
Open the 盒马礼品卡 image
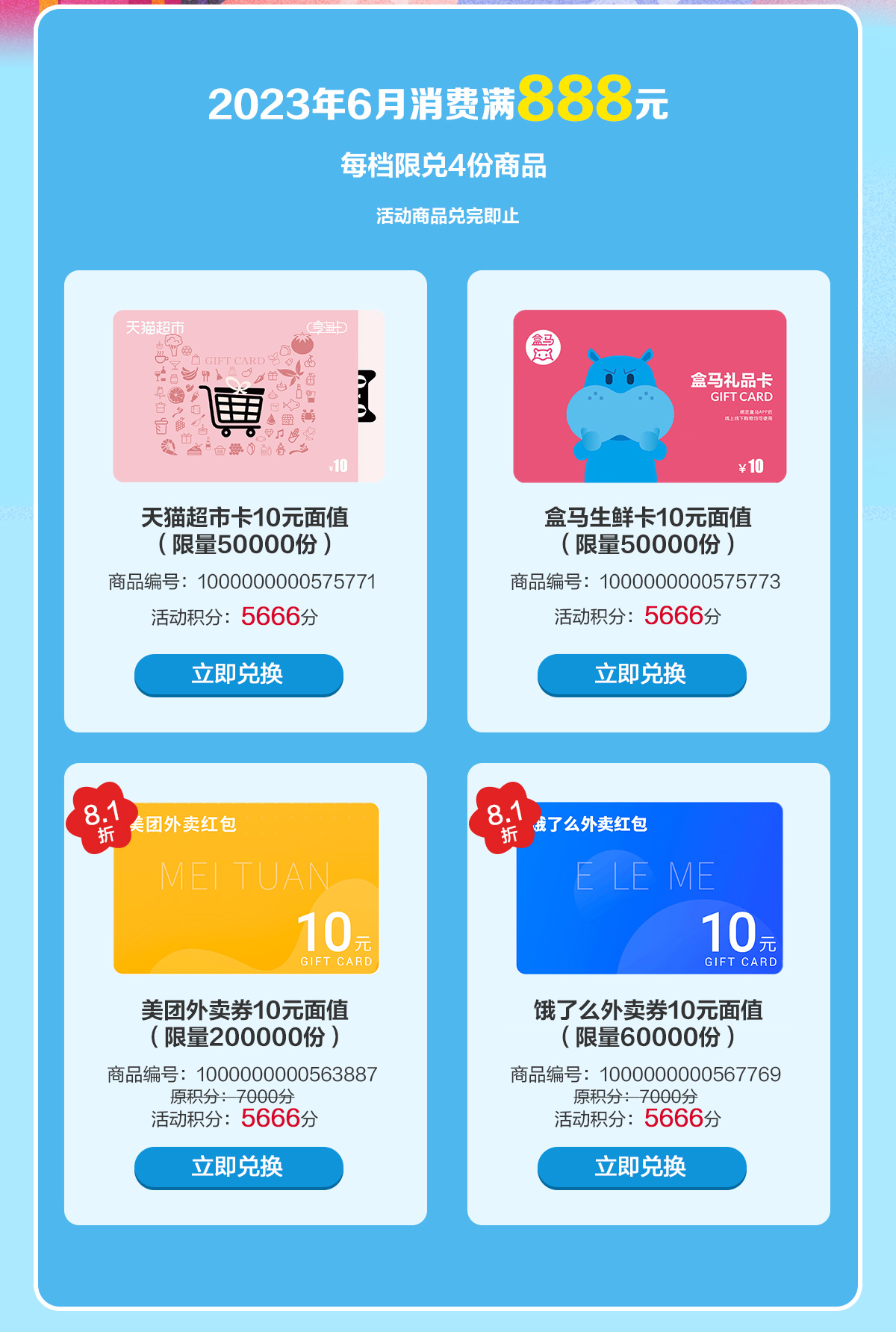point(650,396)
